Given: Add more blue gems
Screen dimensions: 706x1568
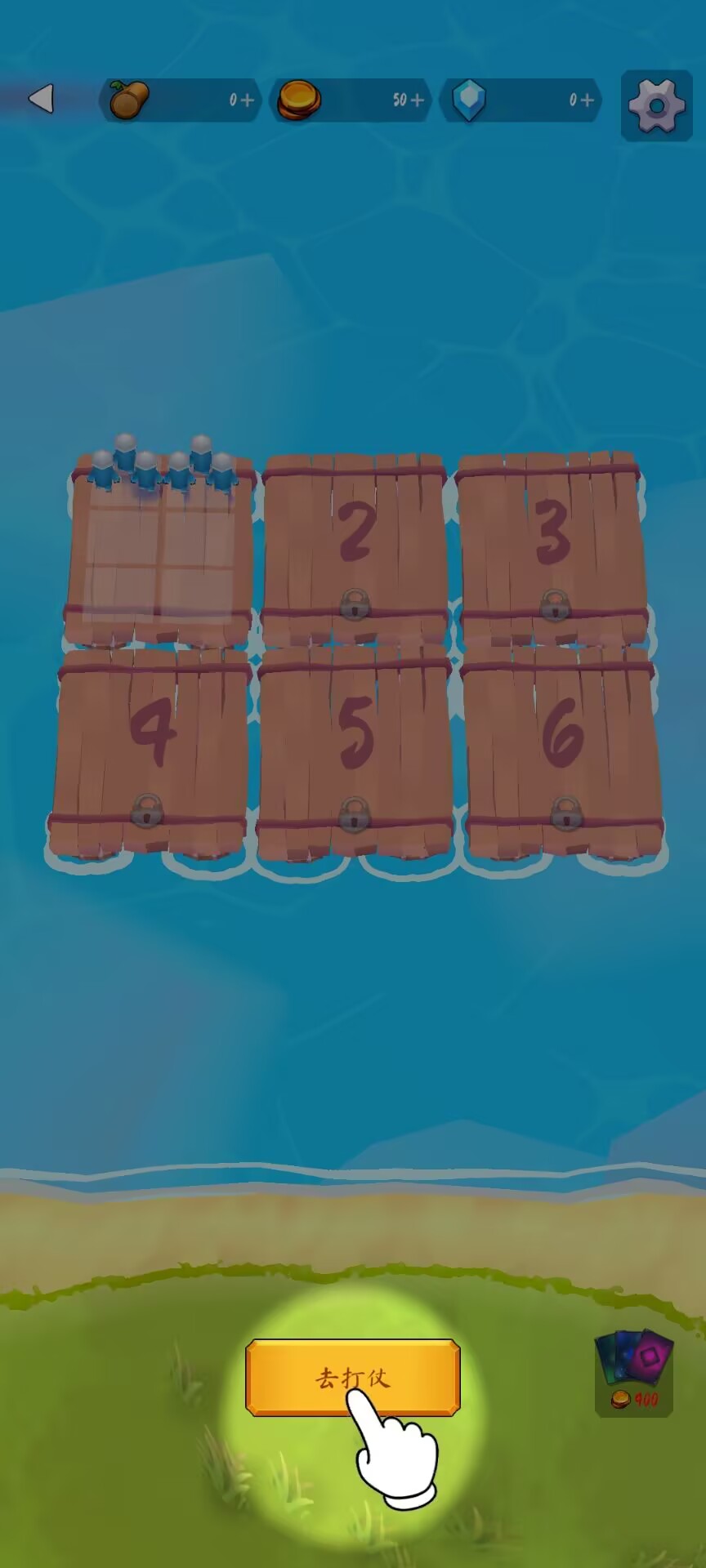Looking at the screenshot, I should [587, 100].
